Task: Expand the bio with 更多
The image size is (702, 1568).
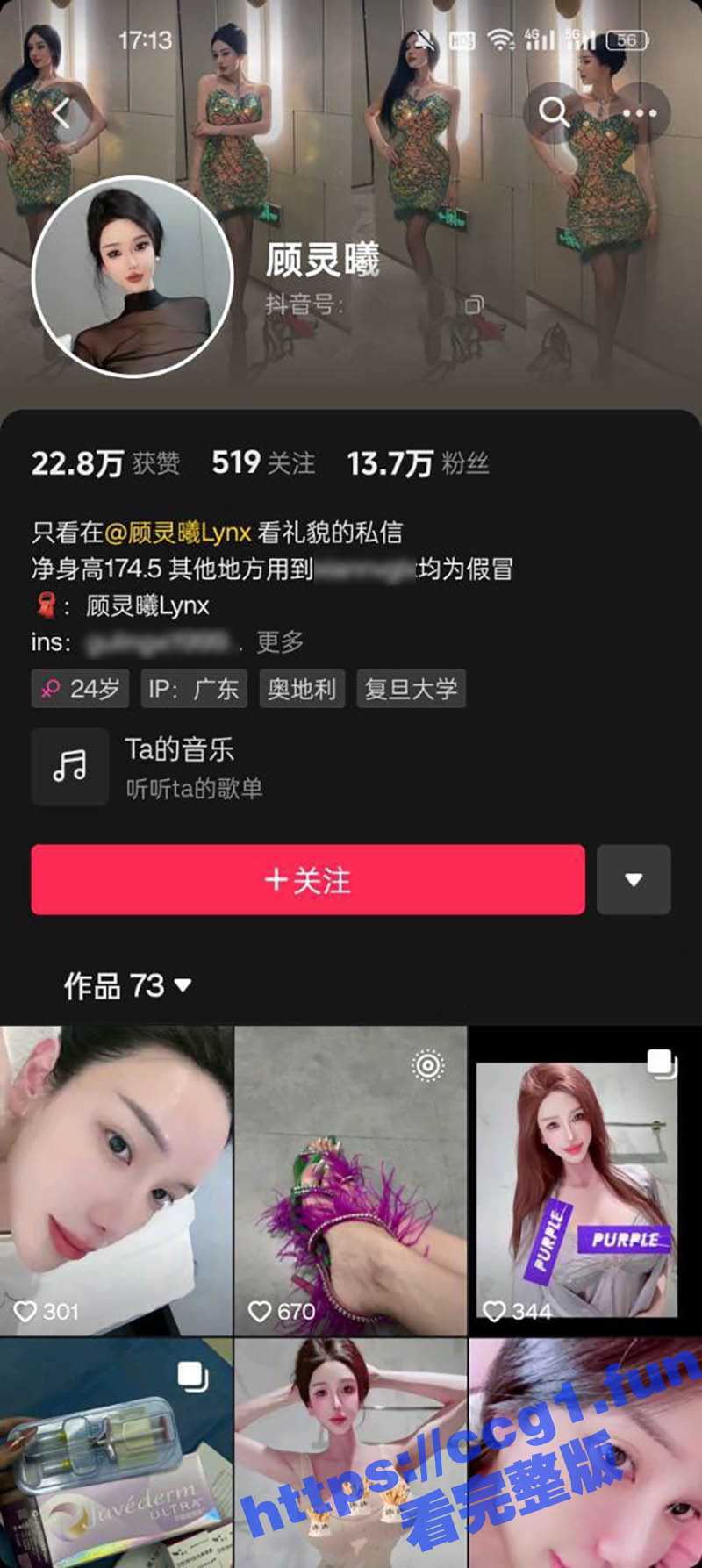Action: pyautogui.click(x=279, y=642)
